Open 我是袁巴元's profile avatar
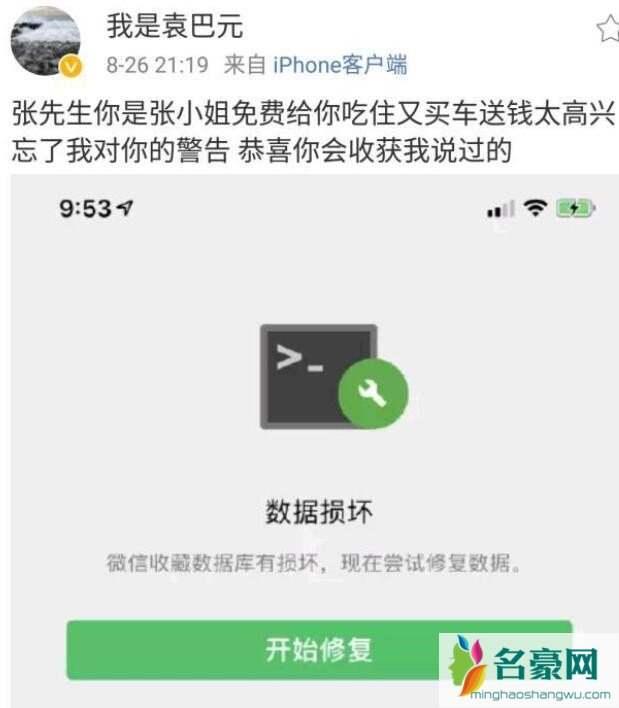 point(45,43)
